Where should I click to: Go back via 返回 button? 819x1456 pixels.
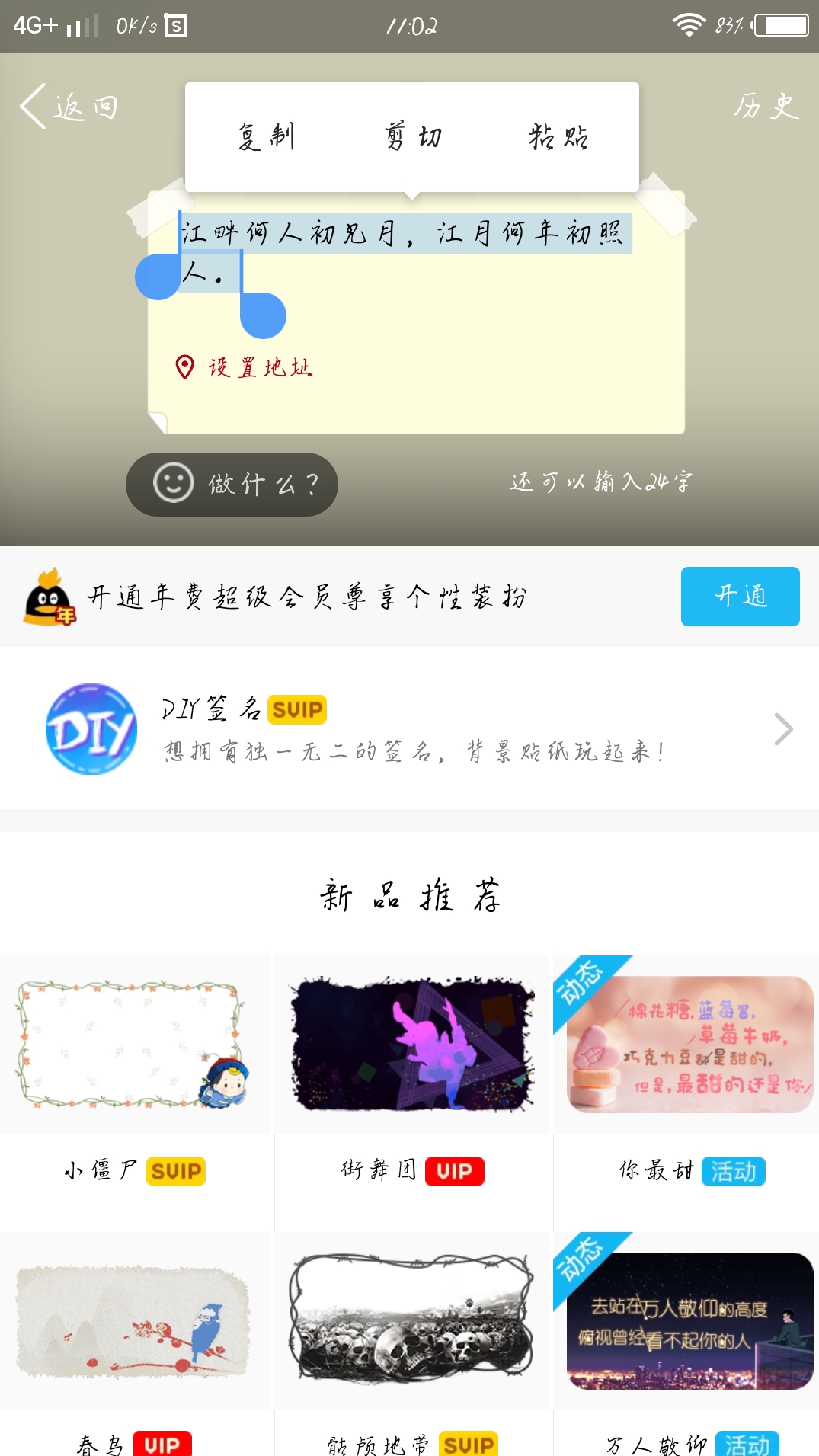69,107
